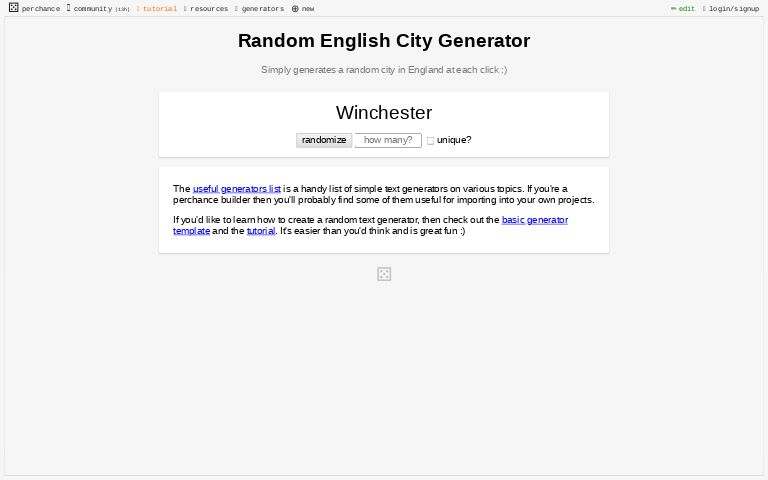Open the basic generator template link
This screenshot has height=480, width=768.
(x=534, y=219)
